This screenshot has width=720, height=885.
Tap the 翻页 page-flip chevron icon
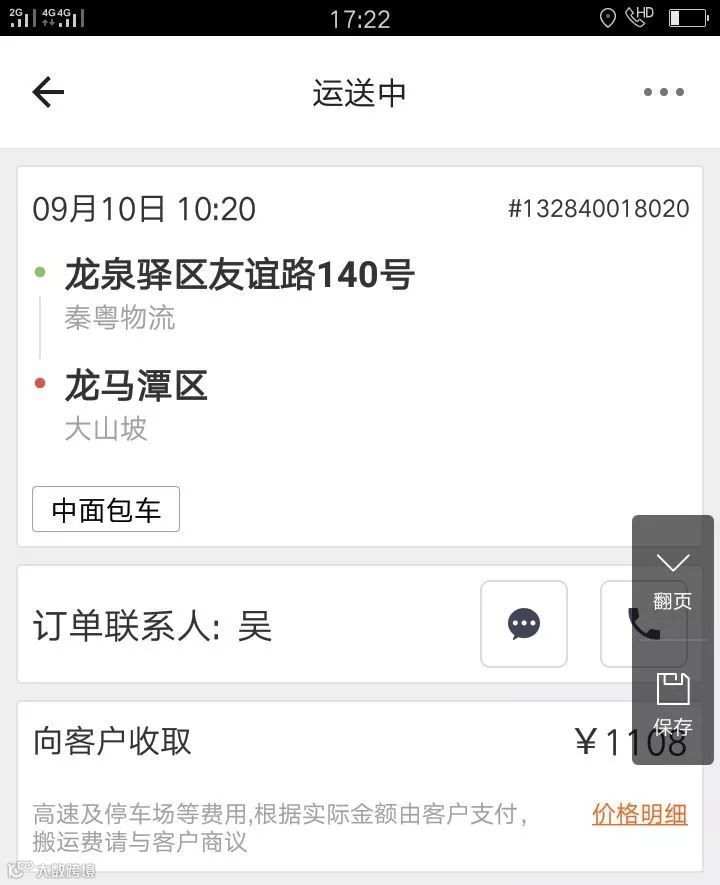point(671,563)
